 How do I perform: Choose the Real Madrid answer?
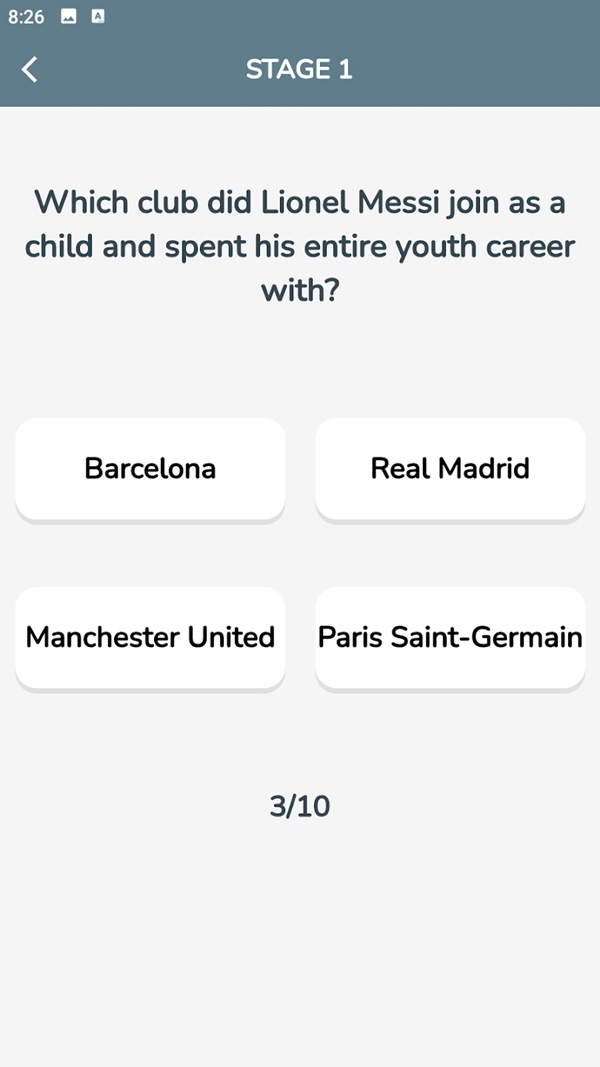click(x=450, y=468)
